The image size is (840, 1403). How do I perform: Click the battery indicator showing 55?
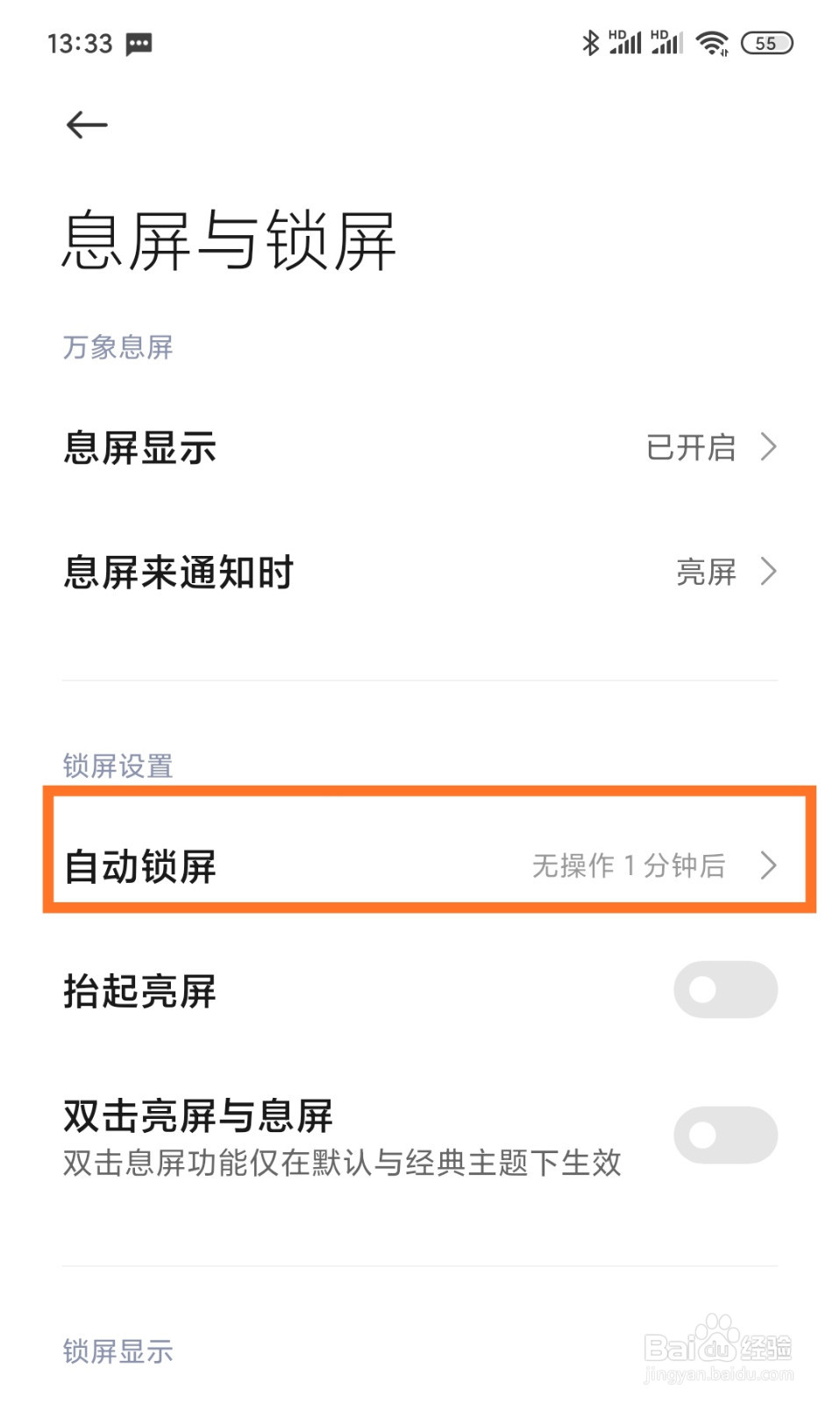(x=765, y=42)
